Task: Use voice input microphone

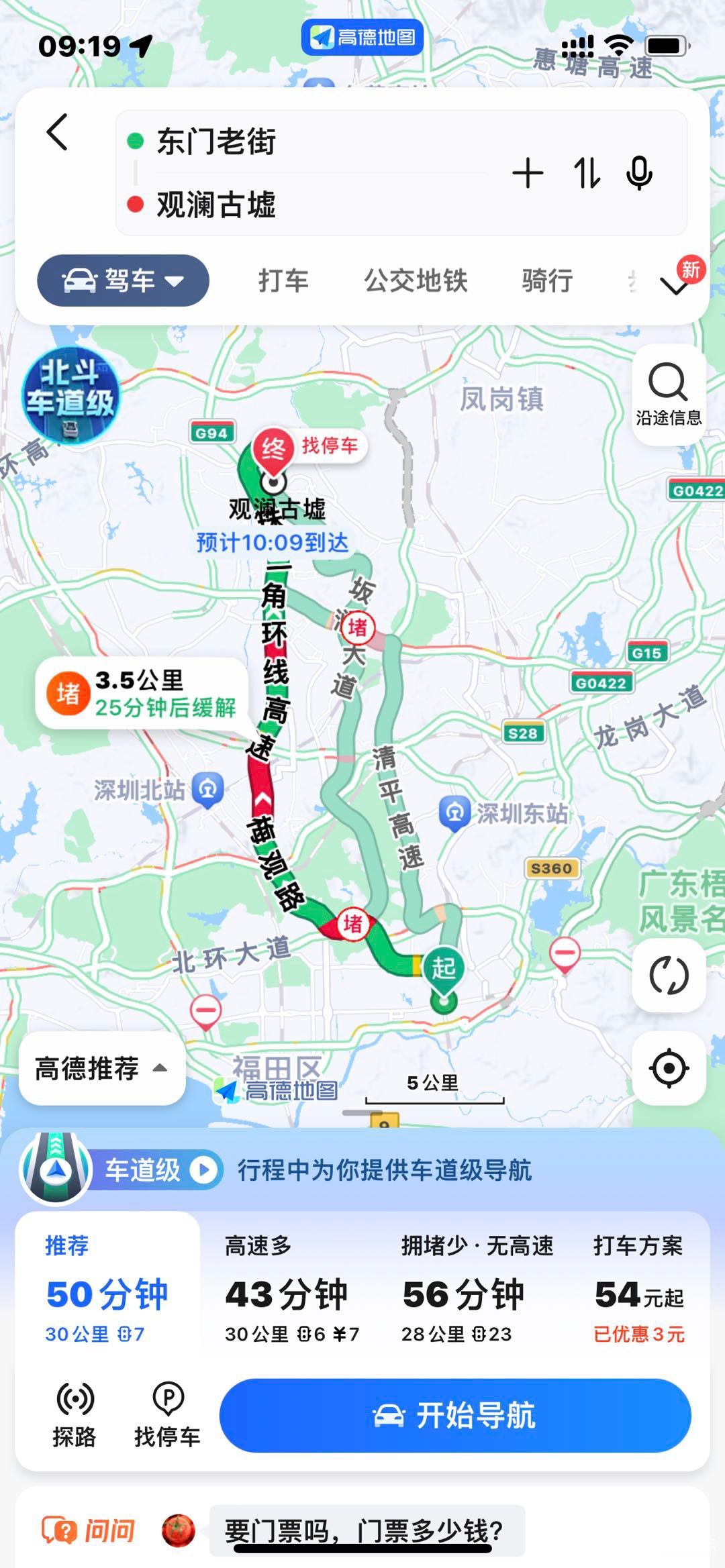Action: click(639, 173)
